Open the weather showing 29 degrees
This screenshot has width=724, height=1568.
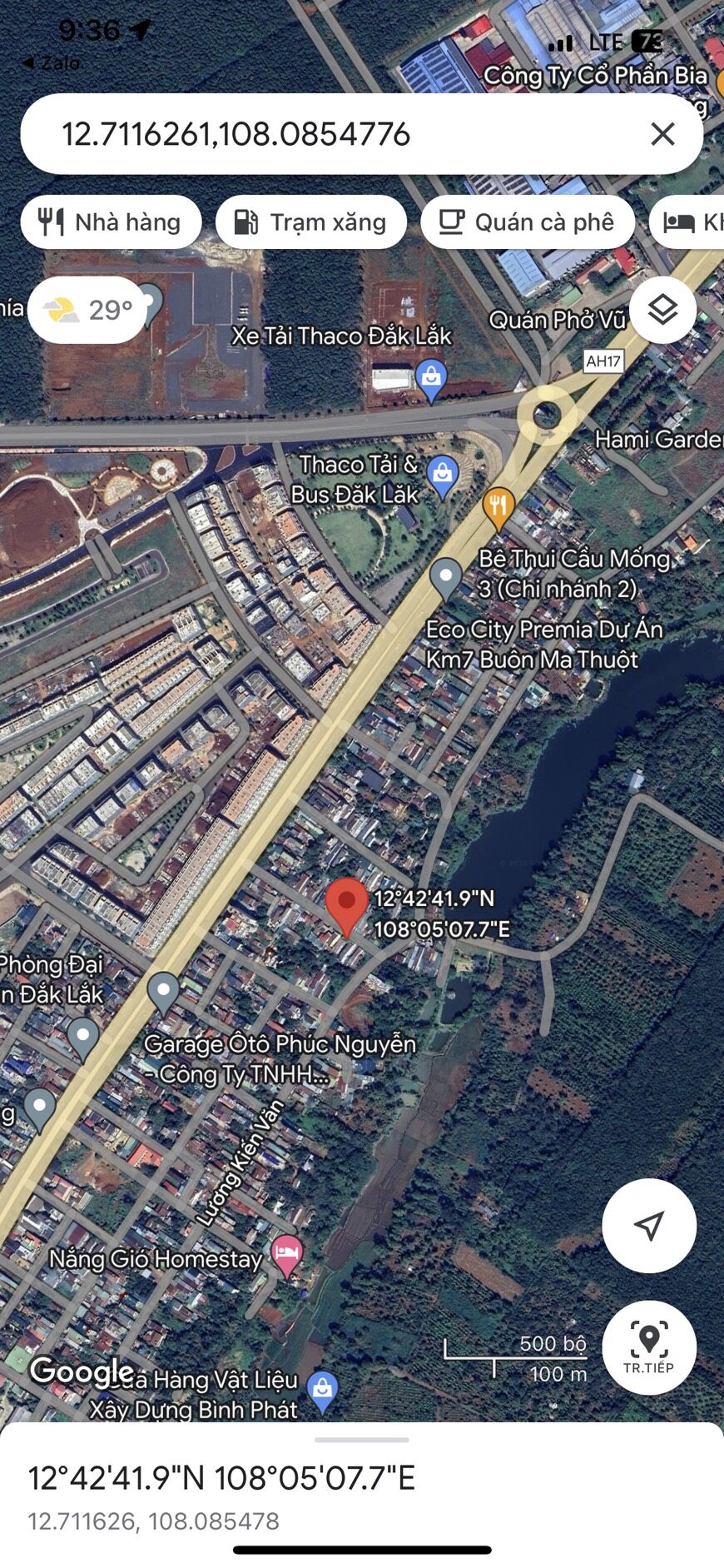[x=86, y=309]
